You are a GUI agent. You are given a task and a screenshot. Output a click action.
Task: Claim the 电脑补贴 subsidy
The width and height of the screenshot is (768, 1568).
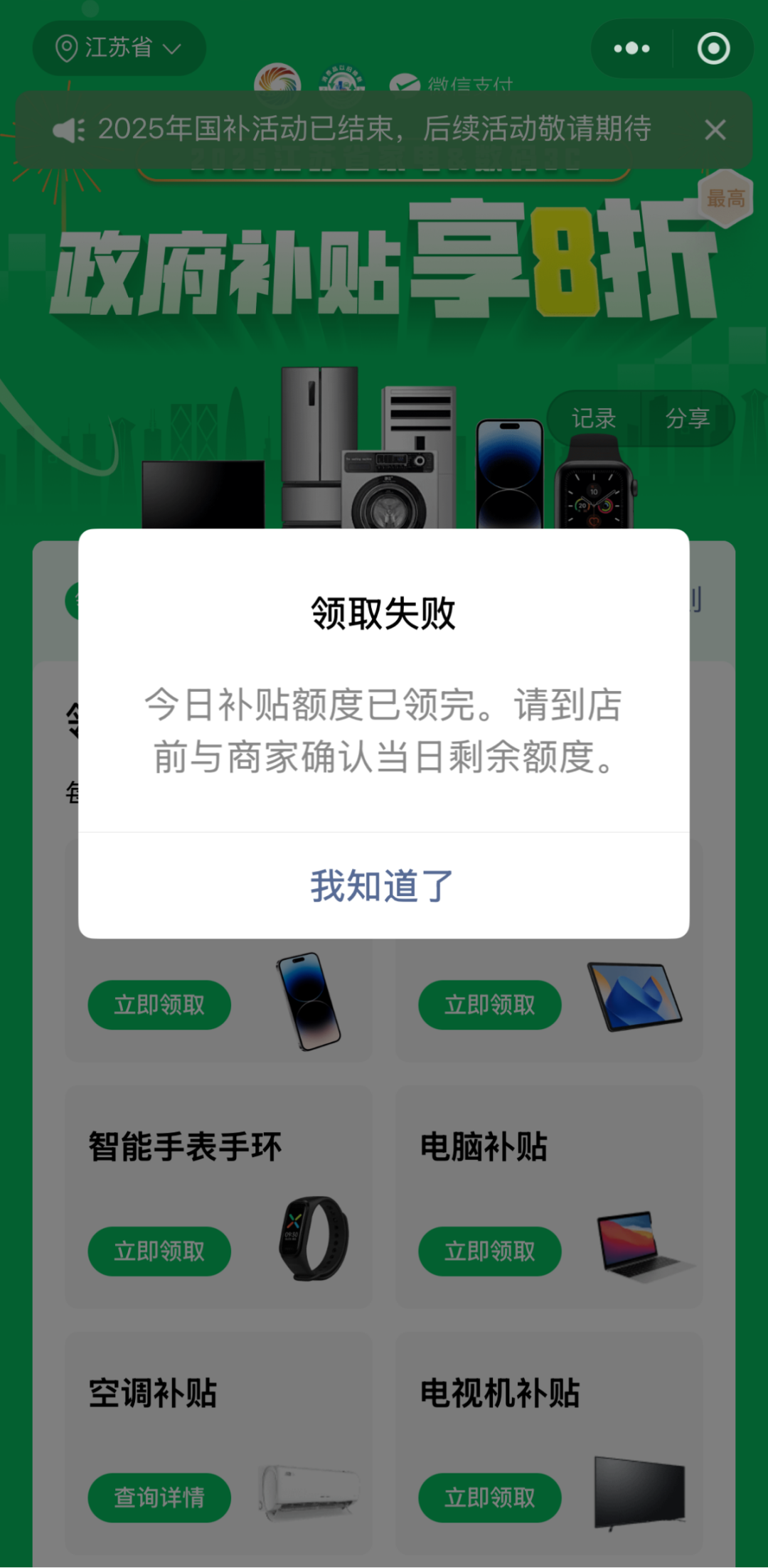(x=489, y=1251)
